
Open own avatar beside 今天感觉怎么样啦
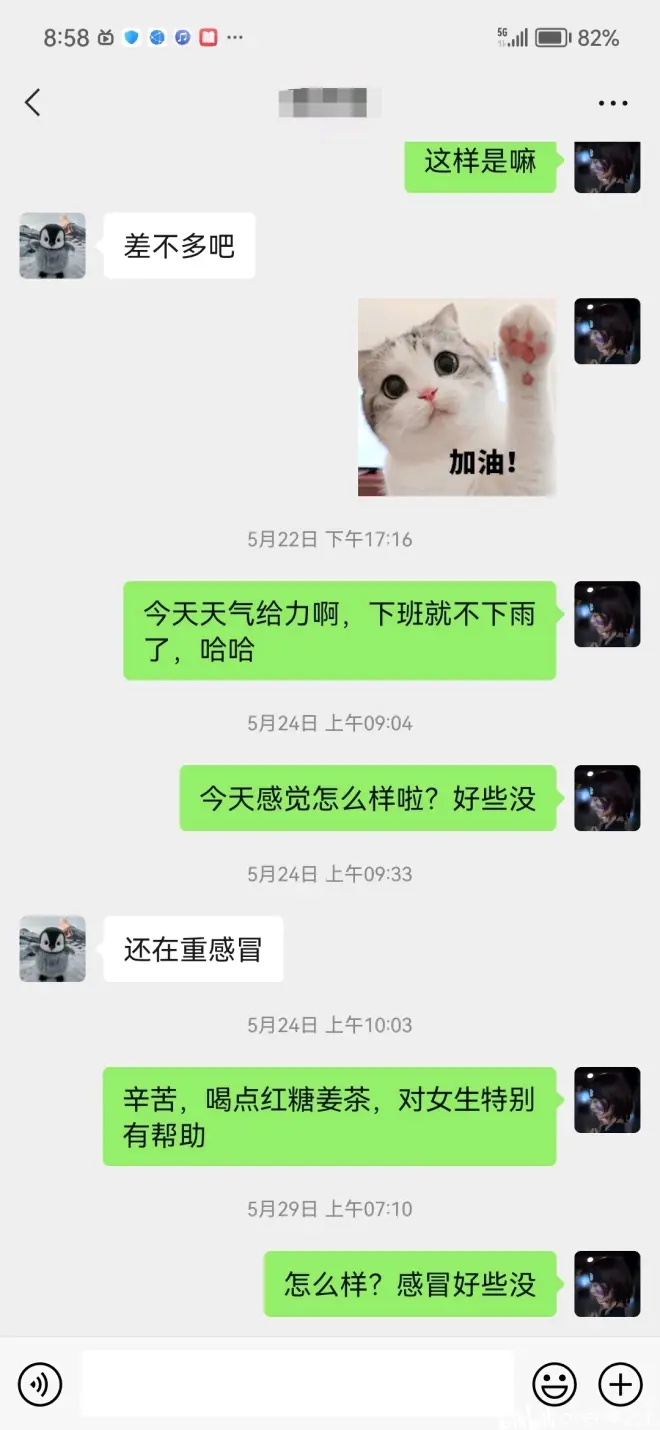(607, 798)
